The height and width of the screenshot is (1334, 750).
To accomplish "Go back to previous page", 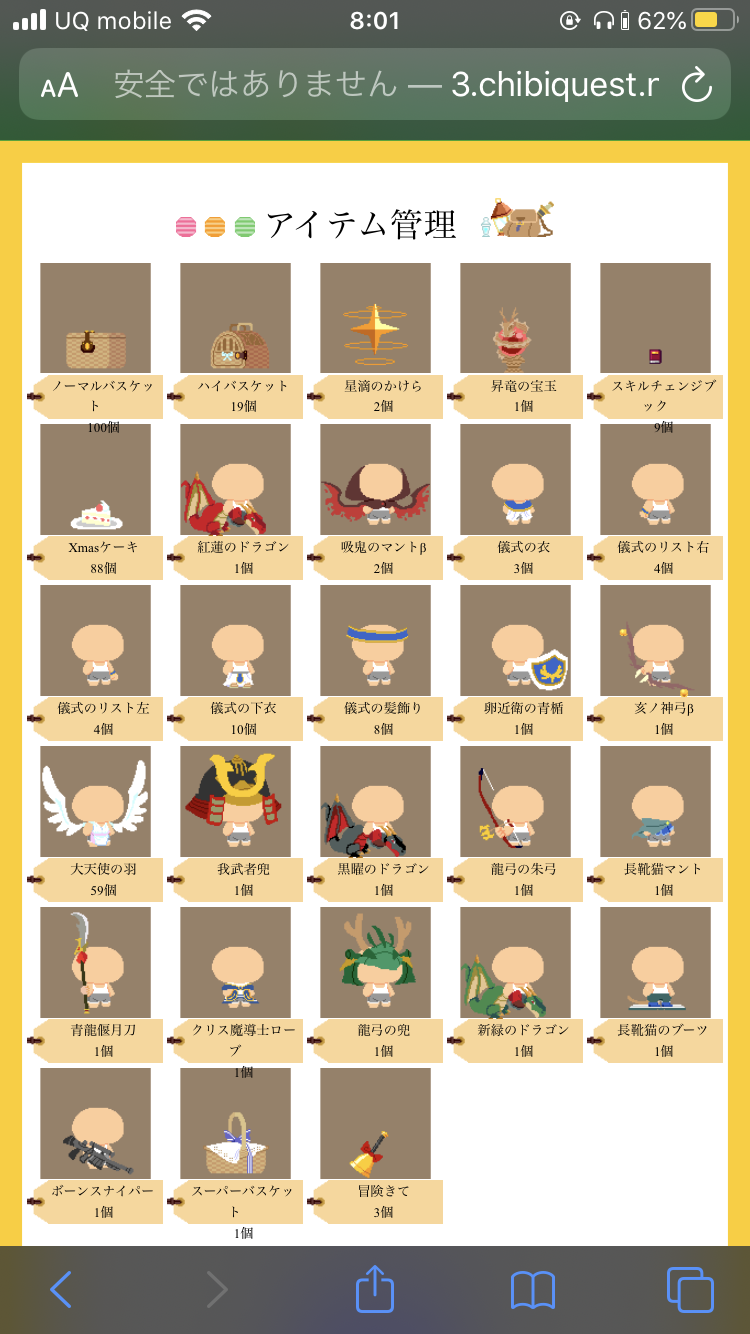I will [x=61, y=1289].
